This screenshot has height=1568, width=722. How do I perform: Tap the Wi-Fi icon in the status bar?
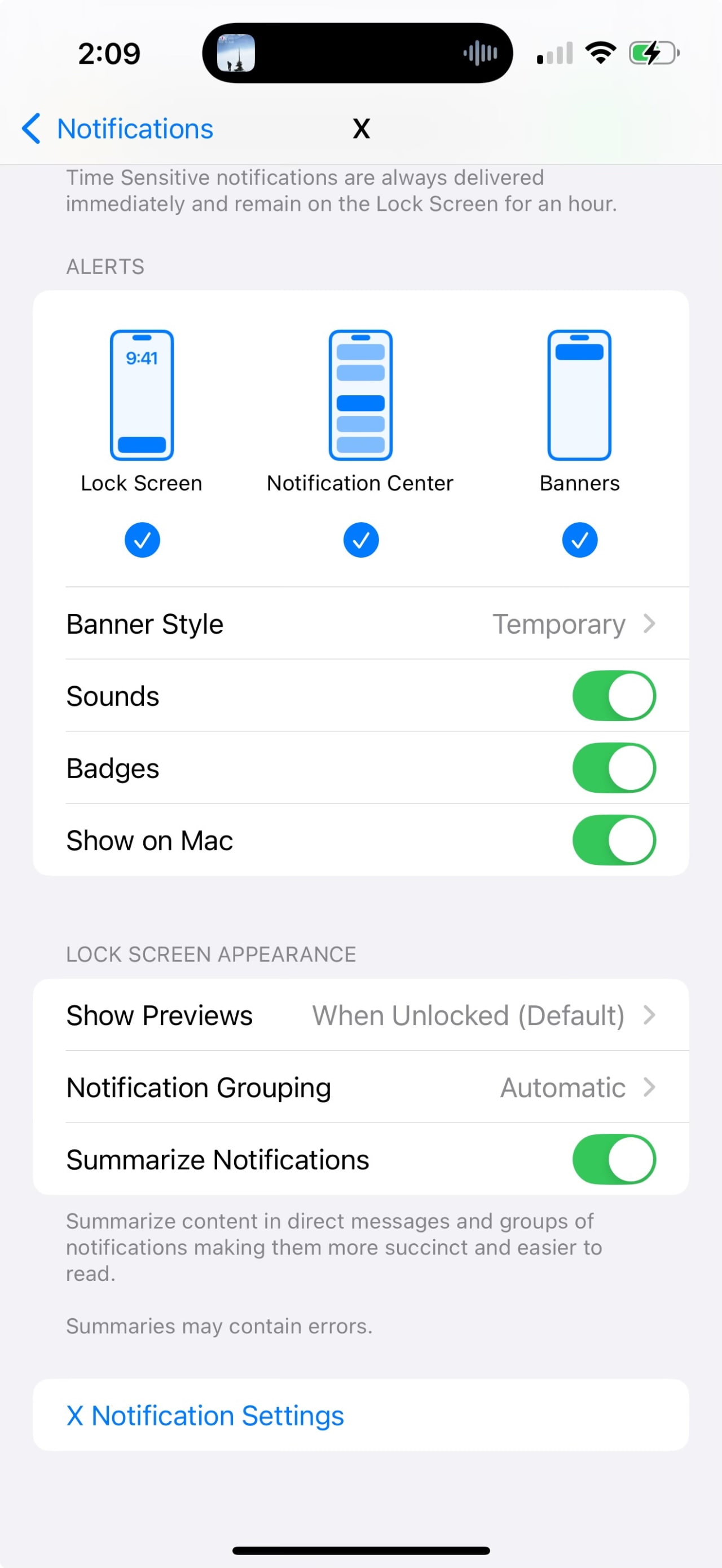[600, 52]
